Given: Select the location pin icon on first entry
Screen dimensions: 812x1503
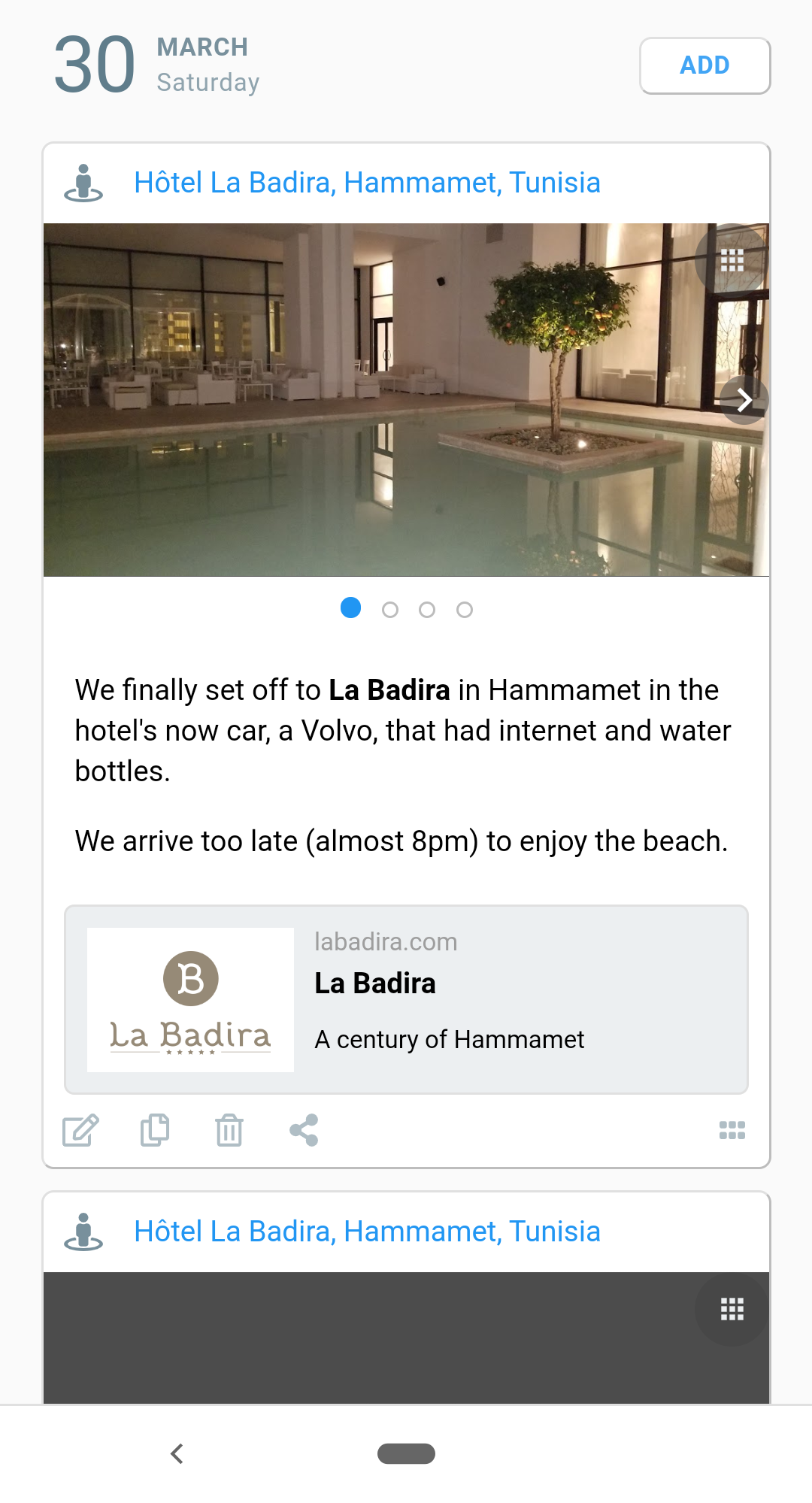Looking at the screenshot, I should coord(83,183).
